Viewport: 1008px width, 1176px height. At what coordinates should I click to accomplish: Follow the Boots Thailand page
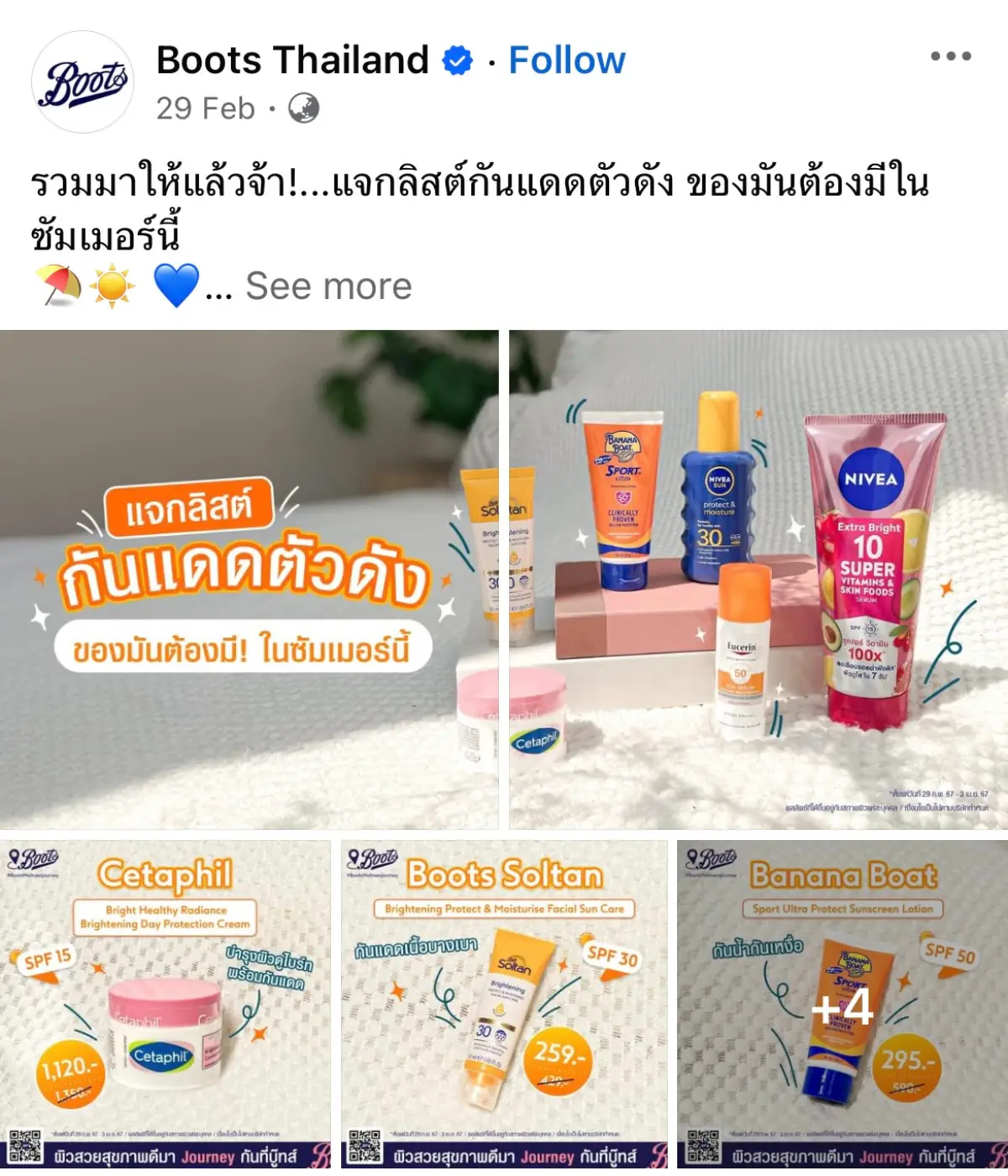[x=567, y=60]
